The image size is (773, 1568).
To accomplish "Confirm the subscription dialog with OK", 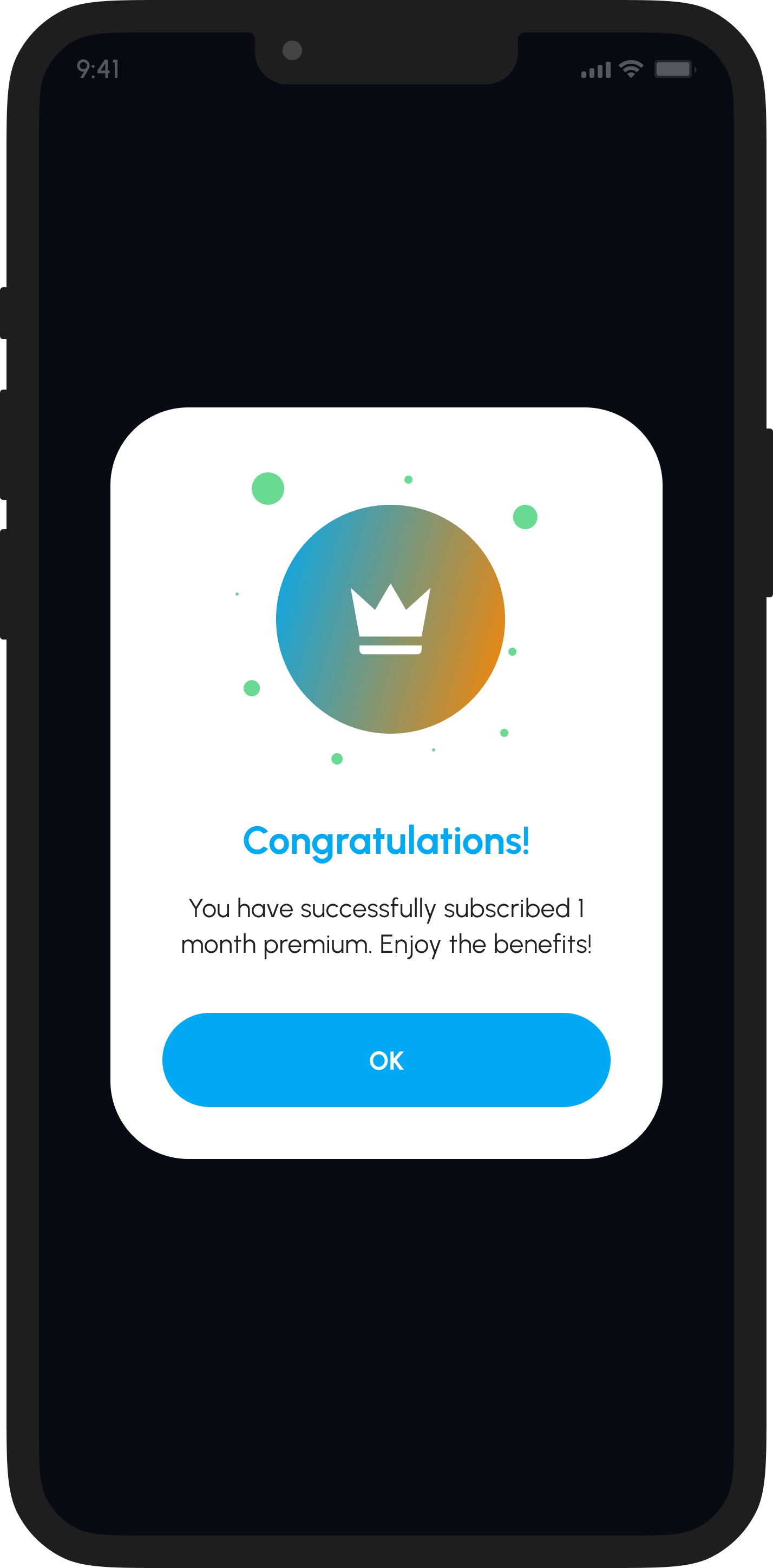I will coord(386,1060).
